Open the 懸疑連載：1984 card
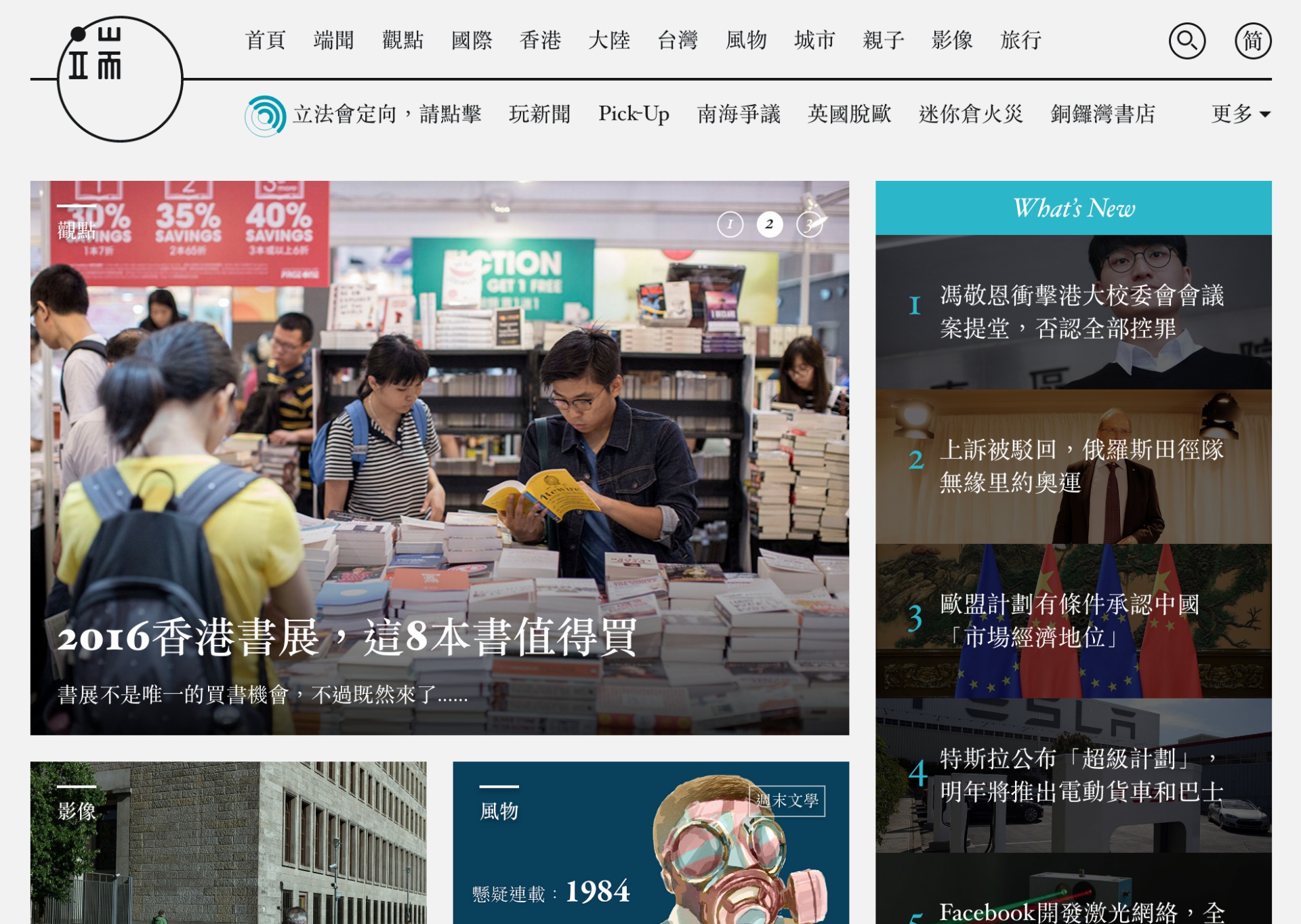Viewport: 1301px width, 924px height. tap(551, 891)
